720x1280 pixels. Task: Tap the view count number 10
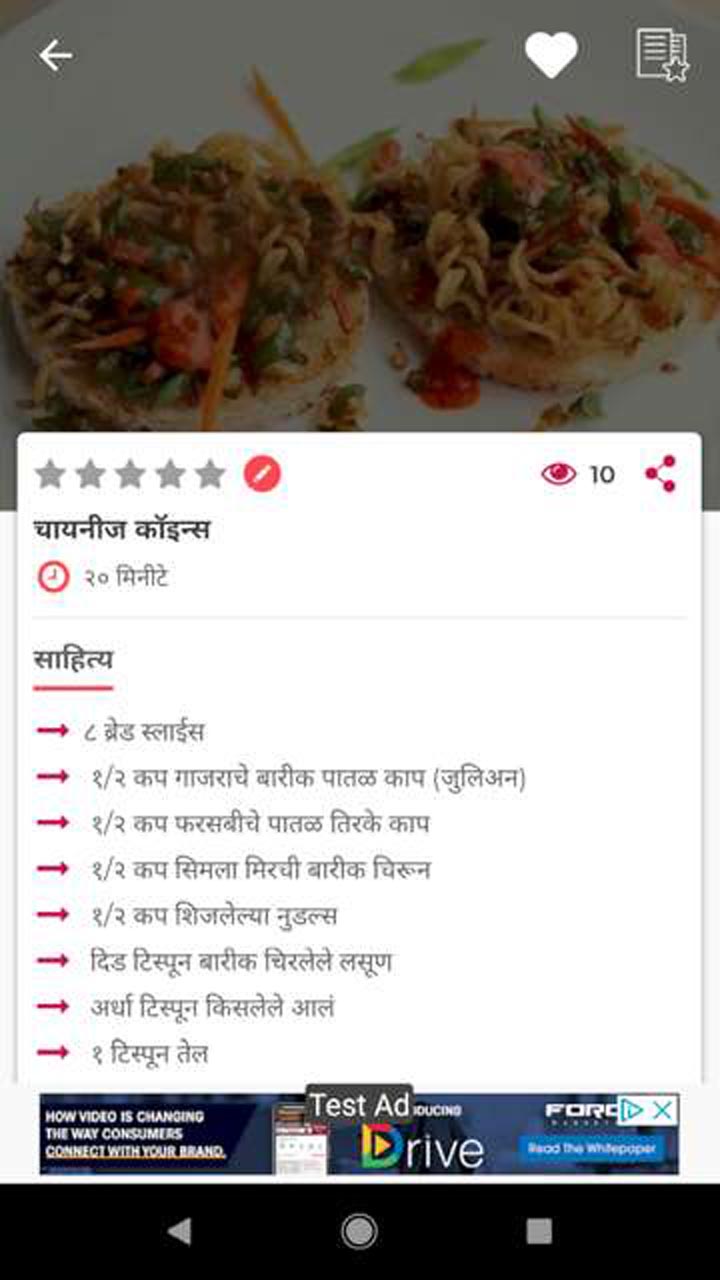[x=602, y=475]
